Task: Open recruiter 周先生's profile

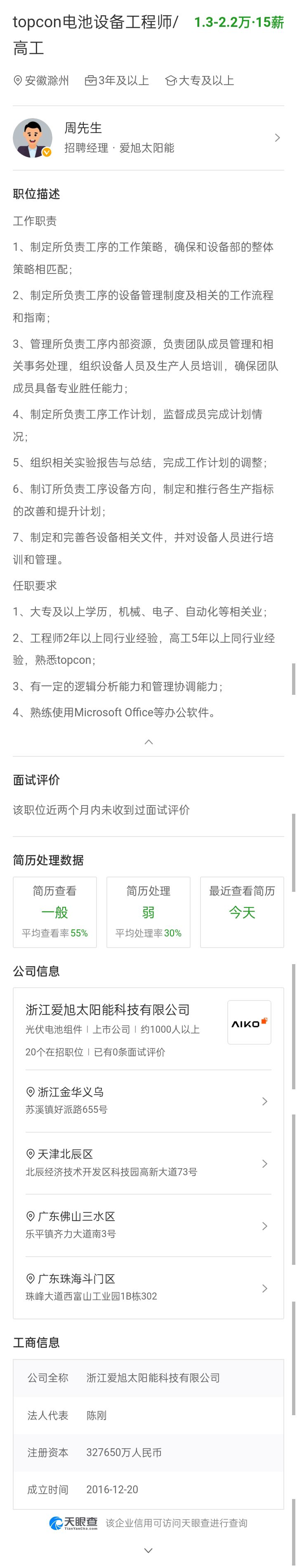Action: [148, 138]
